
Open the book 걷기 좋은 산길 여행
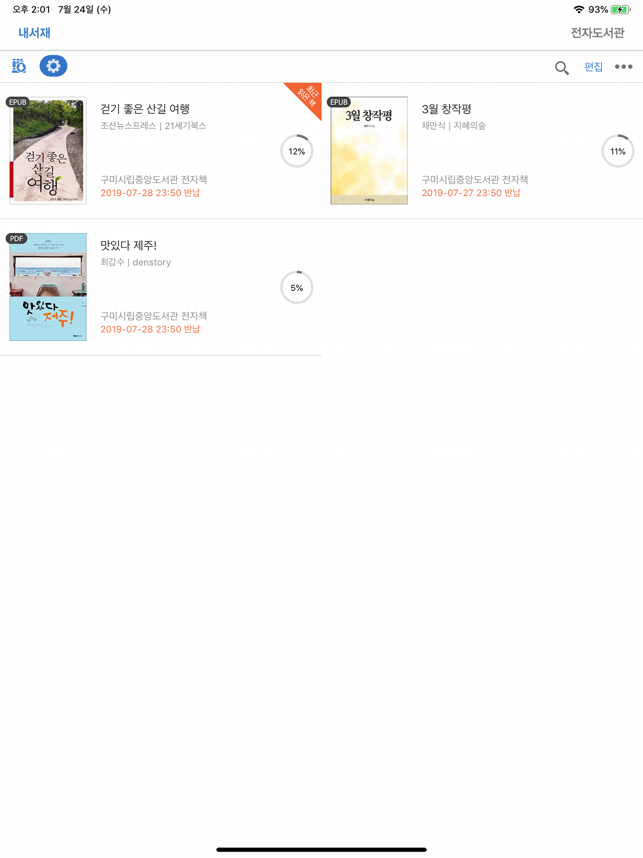48,151
